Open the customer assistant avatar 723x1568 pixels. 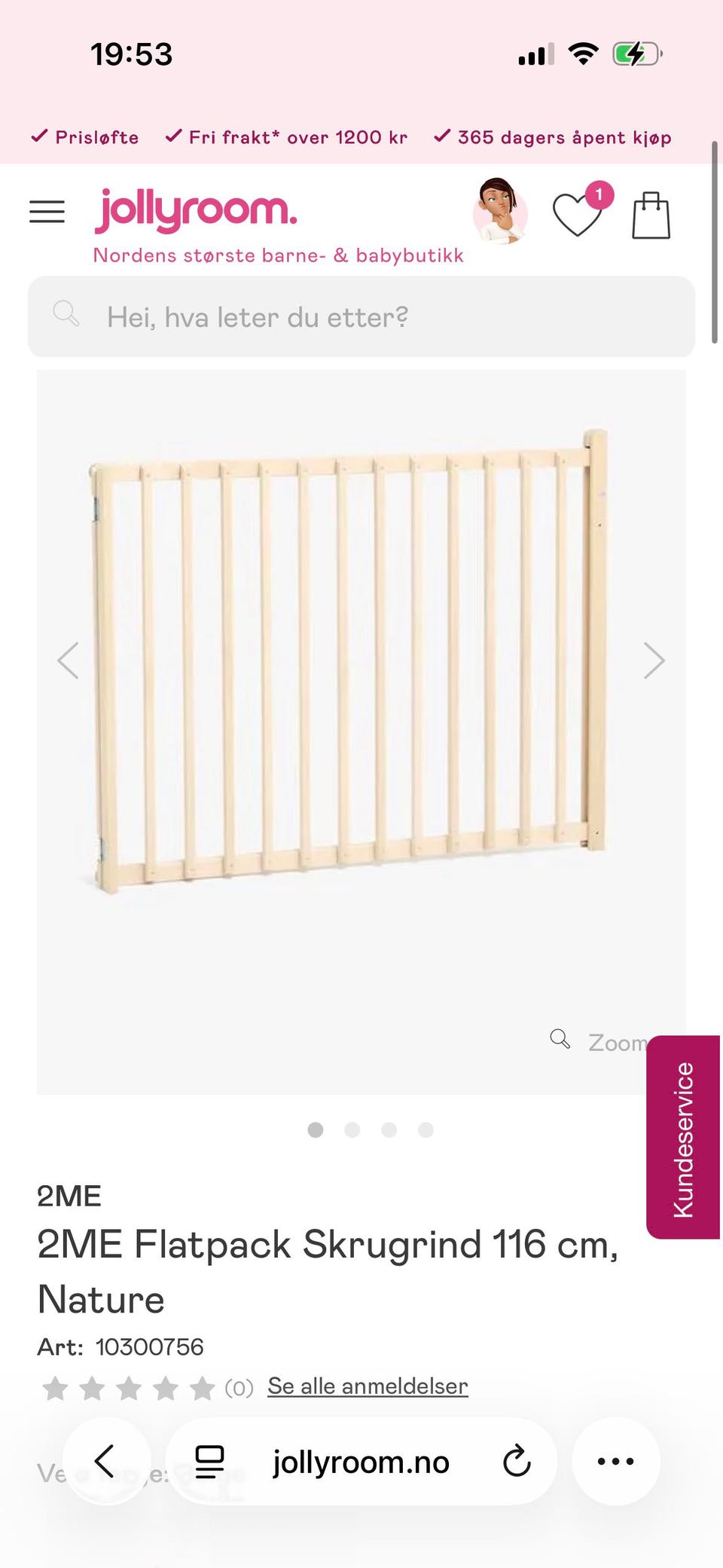coord(499,212)
